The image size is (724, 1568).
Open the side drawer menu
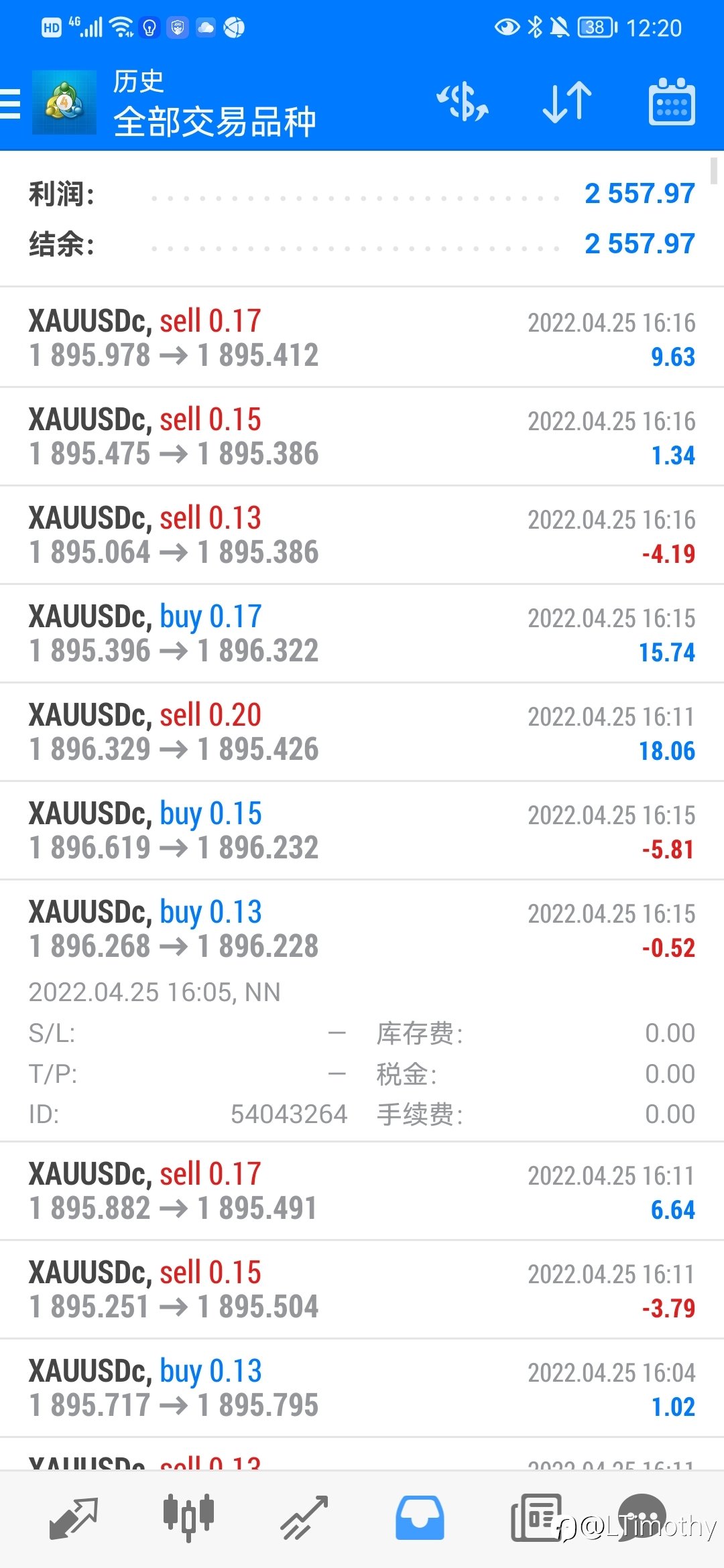[11, 103]
